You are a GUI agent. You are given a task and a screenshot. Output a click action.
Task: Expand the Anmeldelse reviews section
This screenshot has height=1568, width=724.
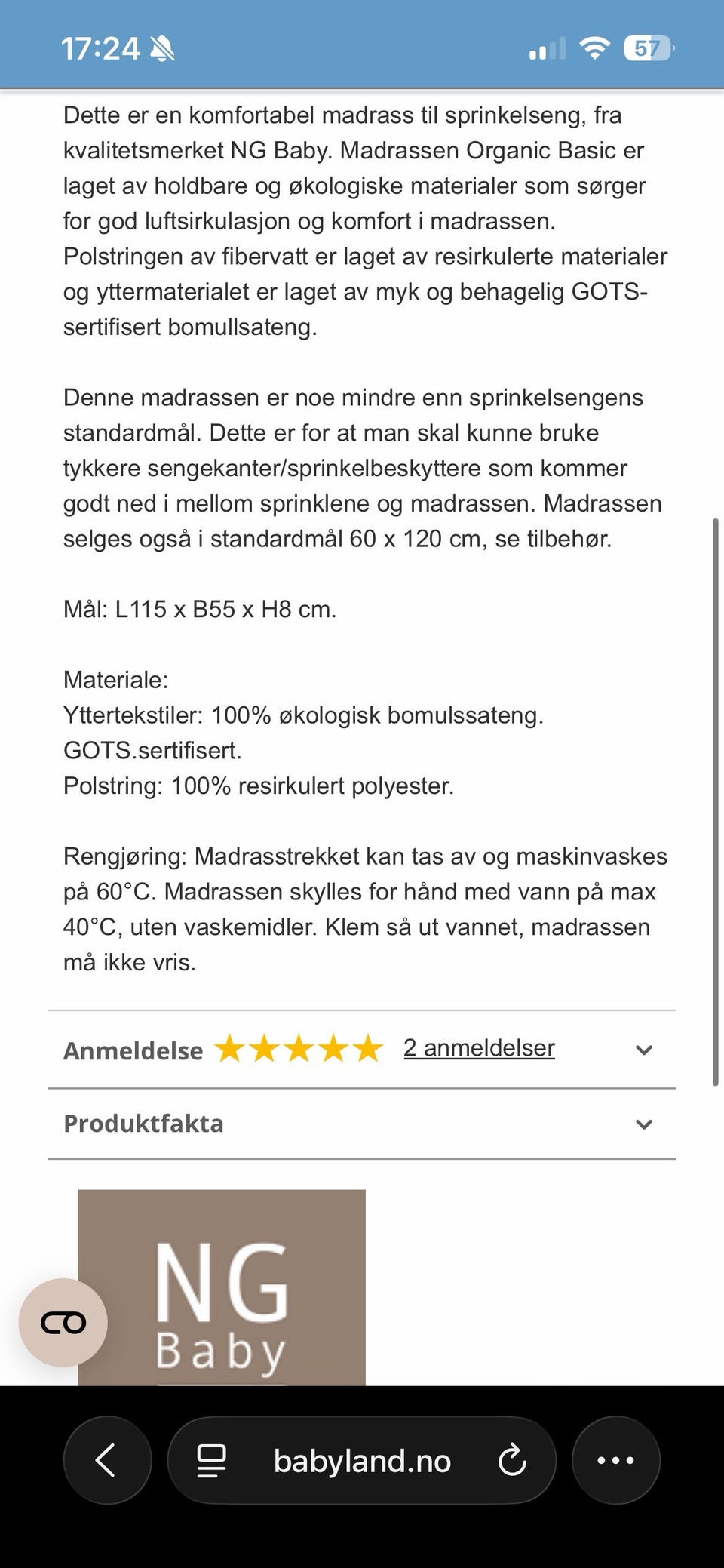pos(643,1049)
